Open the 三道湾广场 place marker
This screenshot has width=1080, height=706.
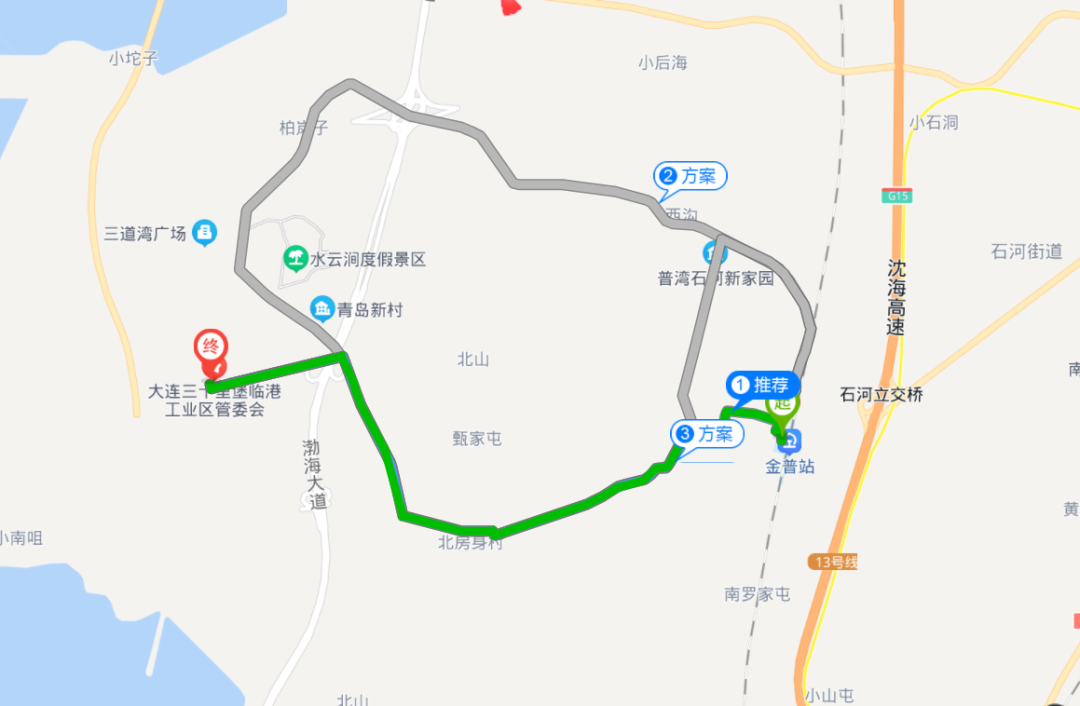[205, 233]
